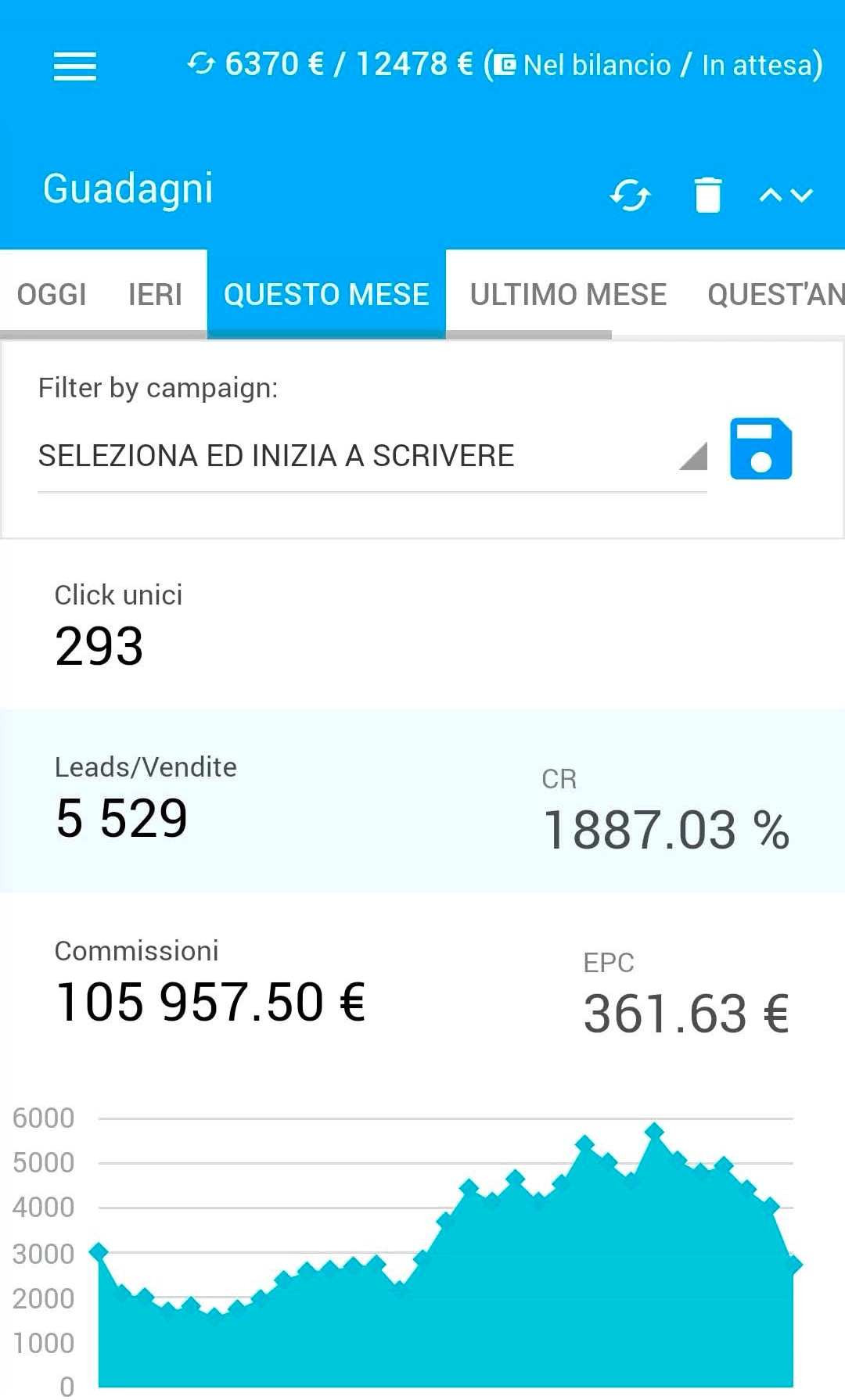Move Guadagni widget down with the arrow
Image resolution: width=845 pixels, height=1400 pixels.
pos(802,195)
